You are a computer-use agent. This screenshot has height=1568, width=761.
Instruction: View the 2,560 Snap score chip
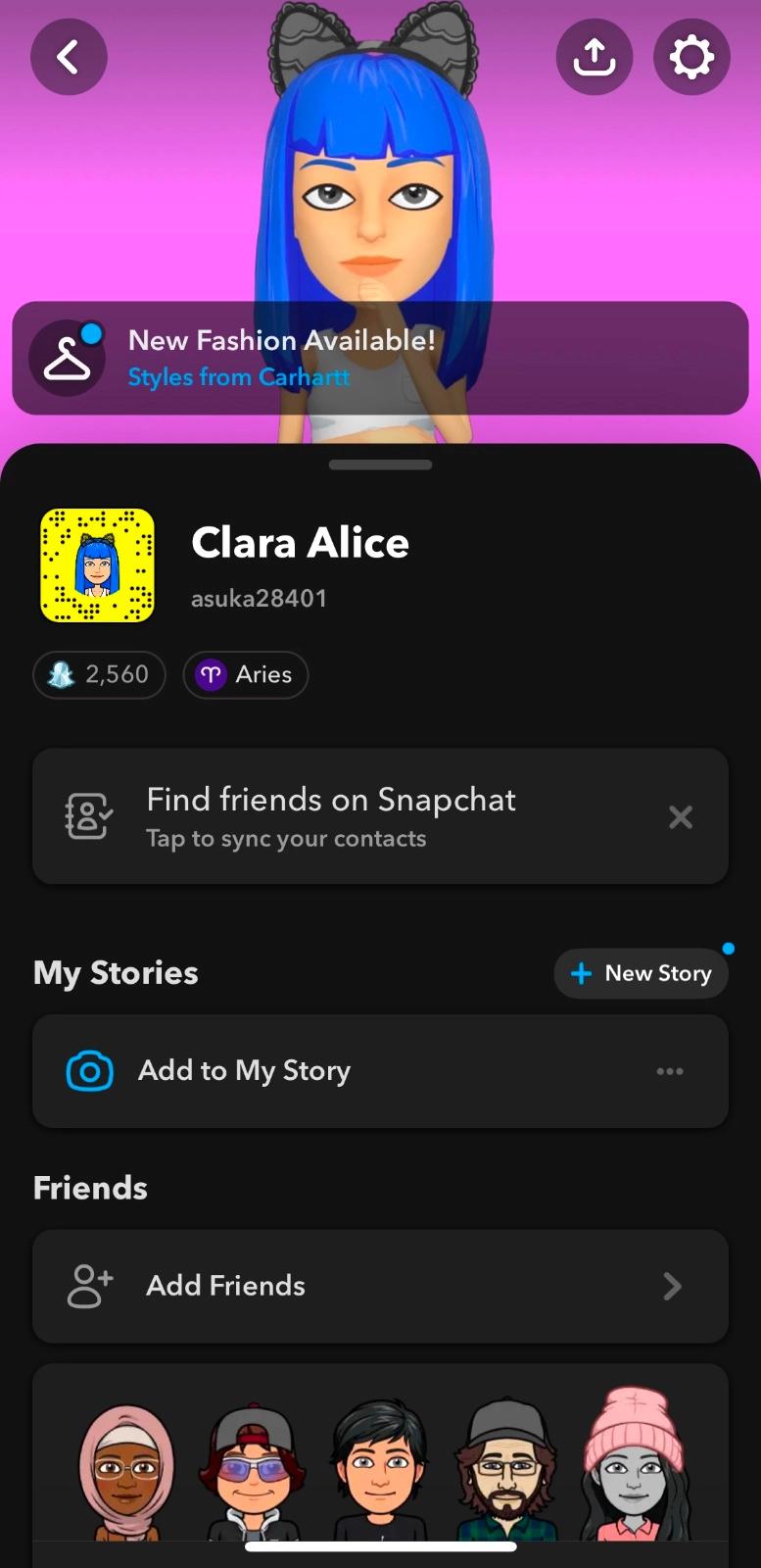tap(99, 675)
